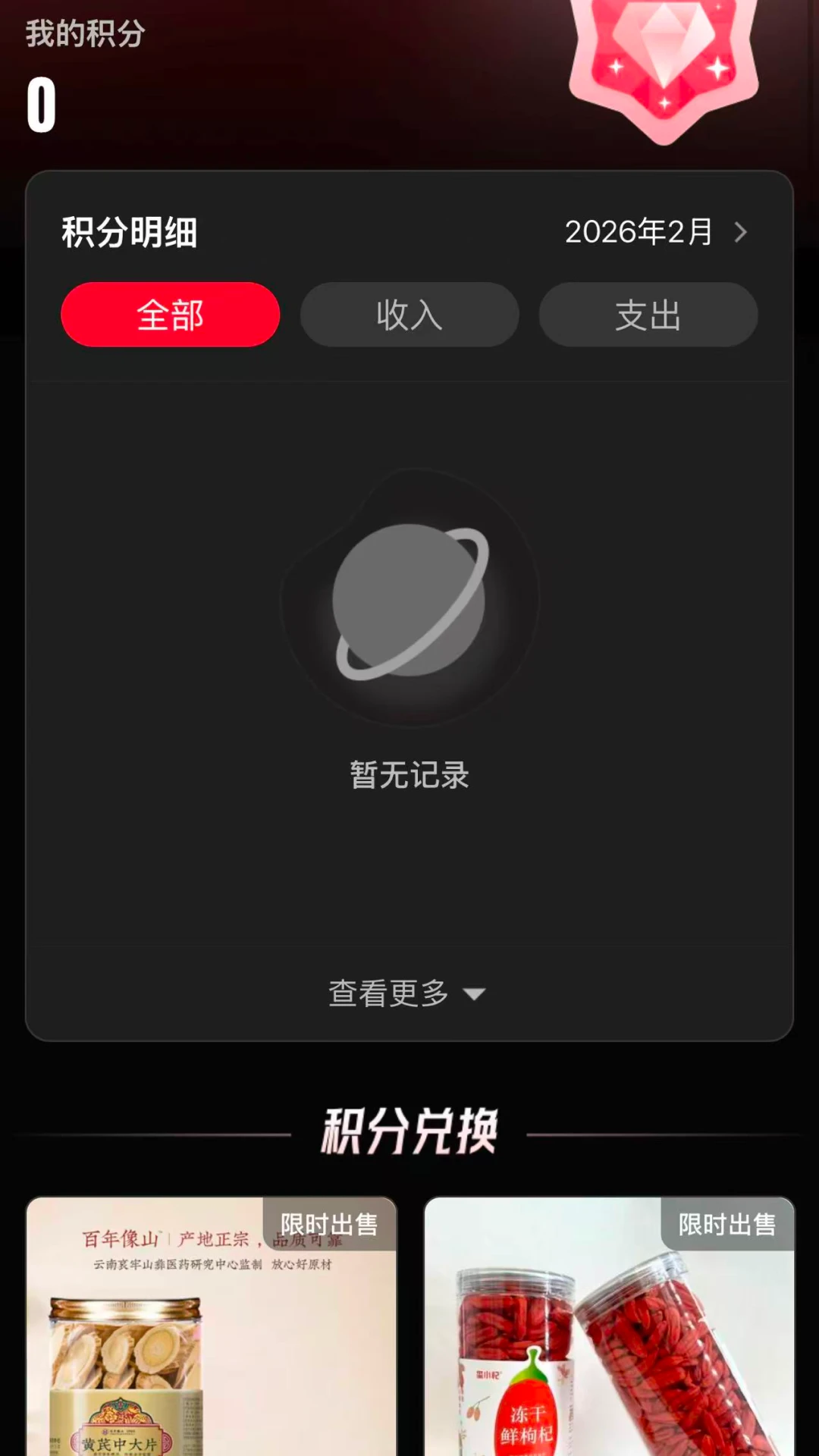Expand 查看更多 to load more records
This screenshot has width=819, height=1456.
[409, 992]
